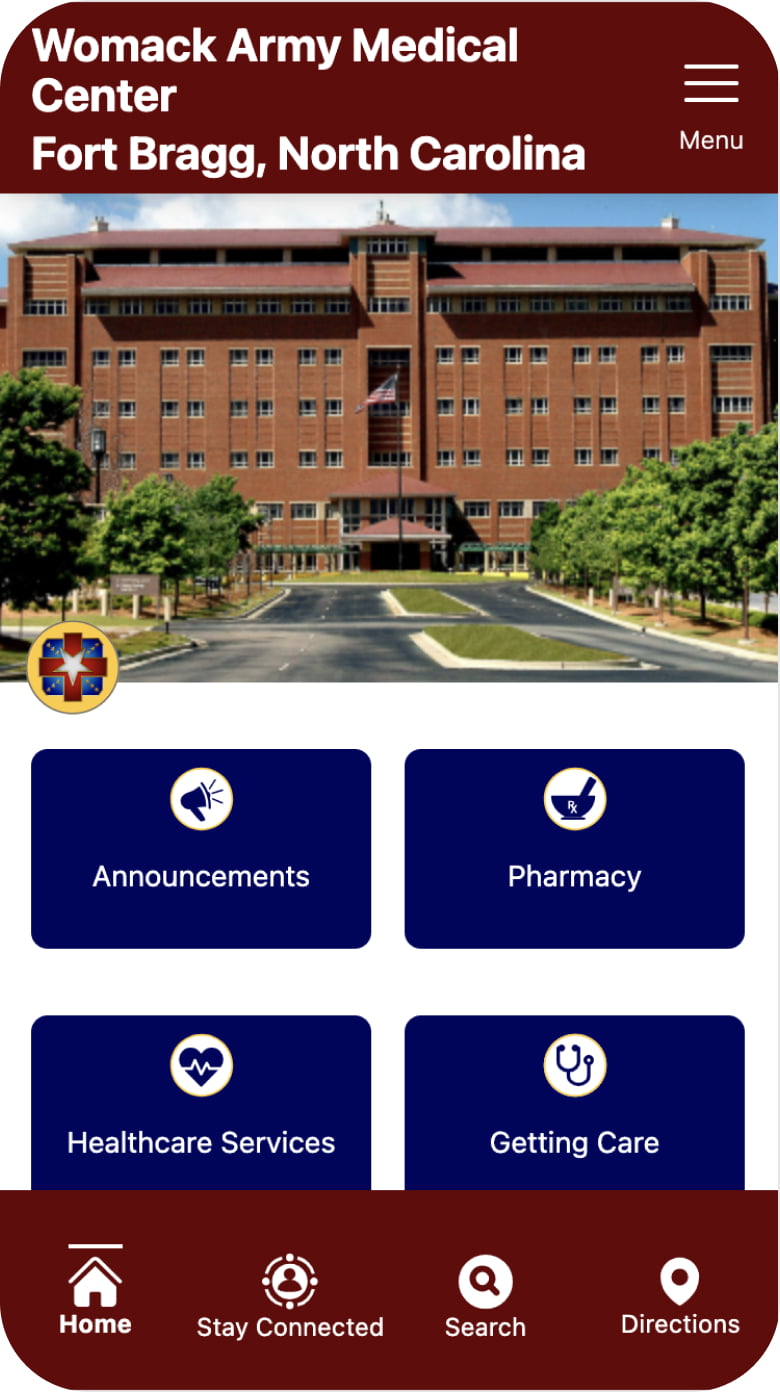Screen dimensions: 780x1392
Task: Tap the Announcements megaphone icon
Action: point(200,798)
